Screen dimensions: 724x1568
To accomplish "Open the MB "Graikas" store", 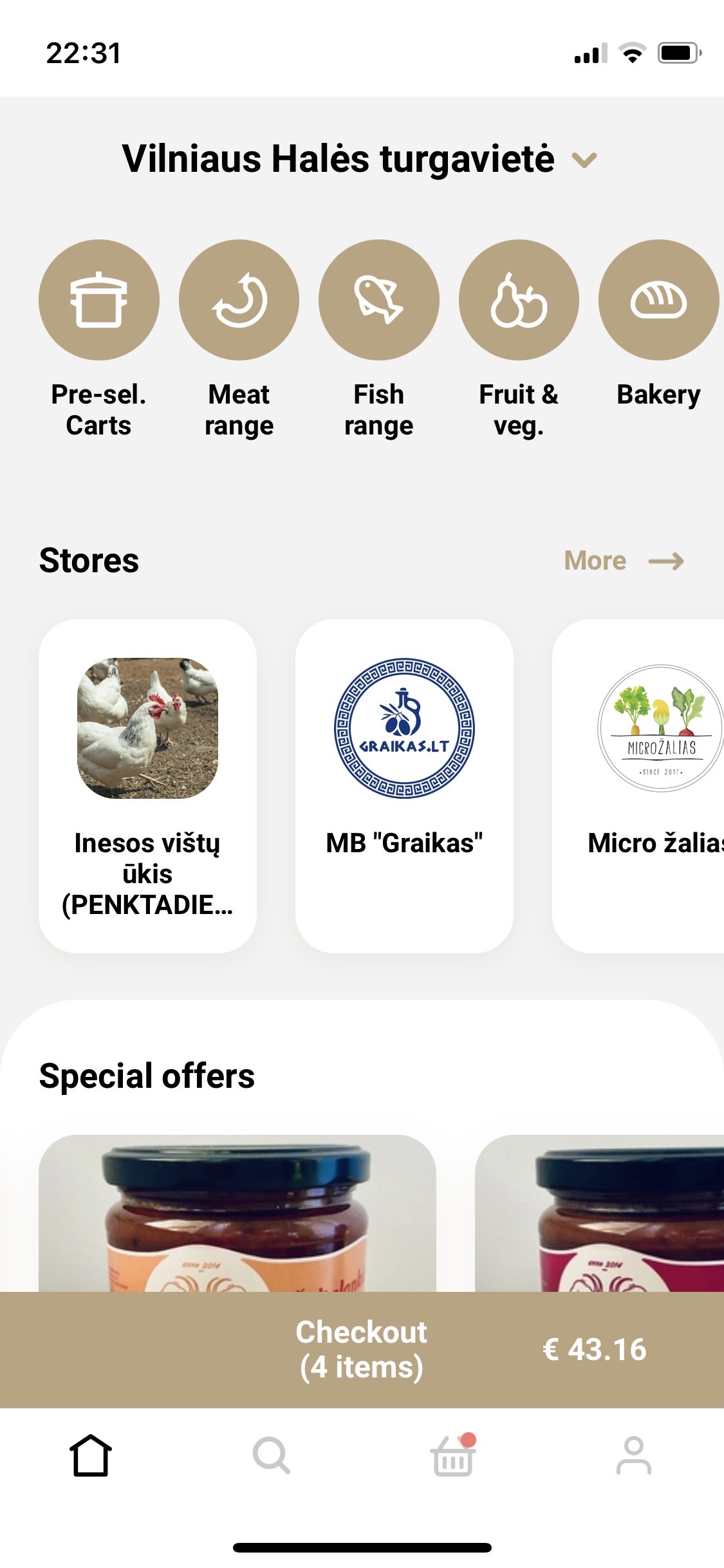I will [404, 785].
